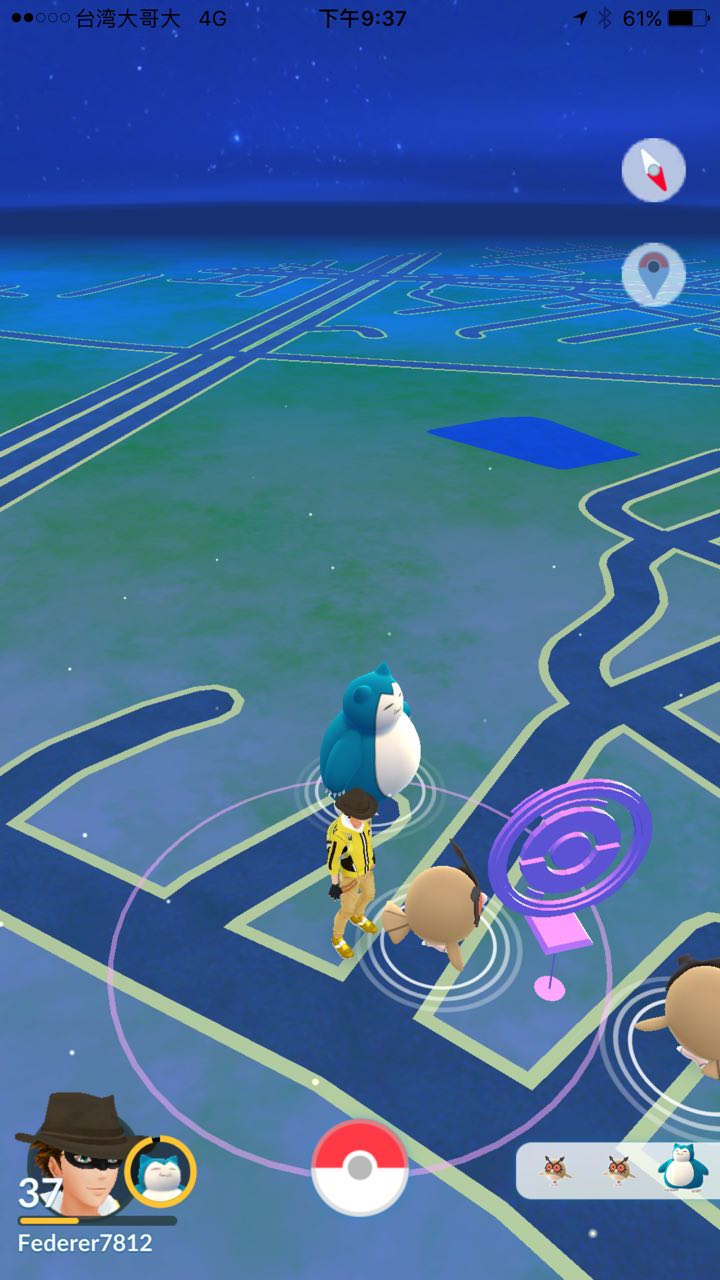Open the location pin button
This screenshot has height=1280, width=720.
point(653,274)
